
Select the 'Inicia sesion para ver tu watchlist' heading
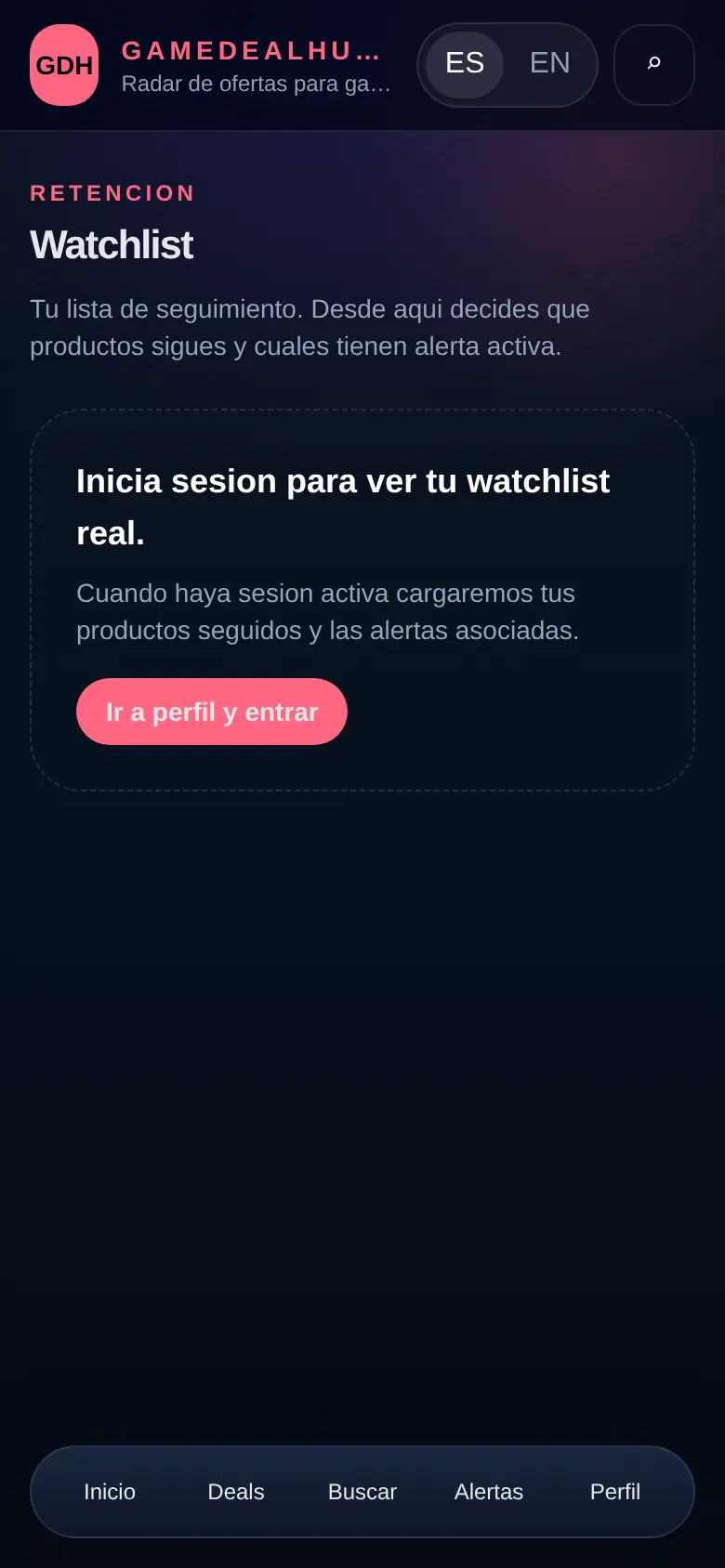[343, 506]
